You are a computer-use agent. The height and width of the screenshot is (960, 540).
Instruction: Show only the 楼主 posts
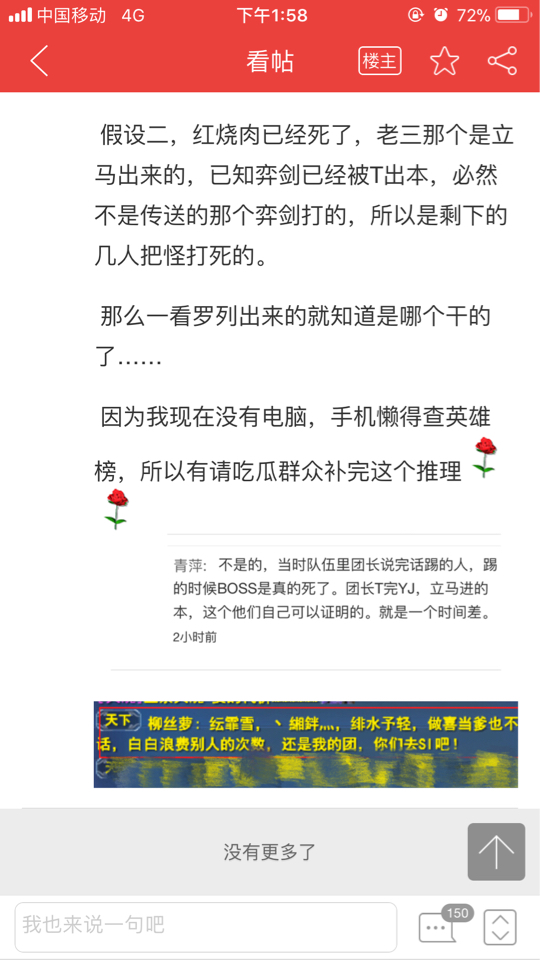380,61
